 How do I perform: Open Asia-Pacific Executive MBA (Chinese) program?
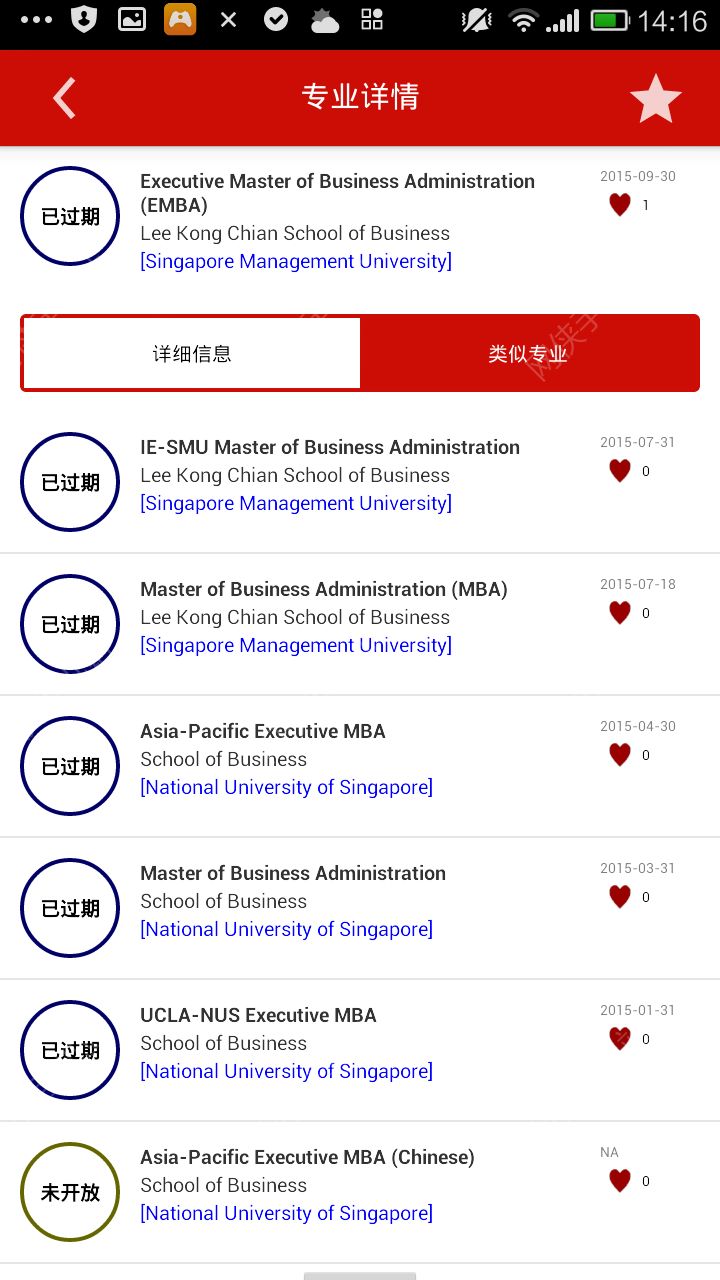coord(307,1157)
